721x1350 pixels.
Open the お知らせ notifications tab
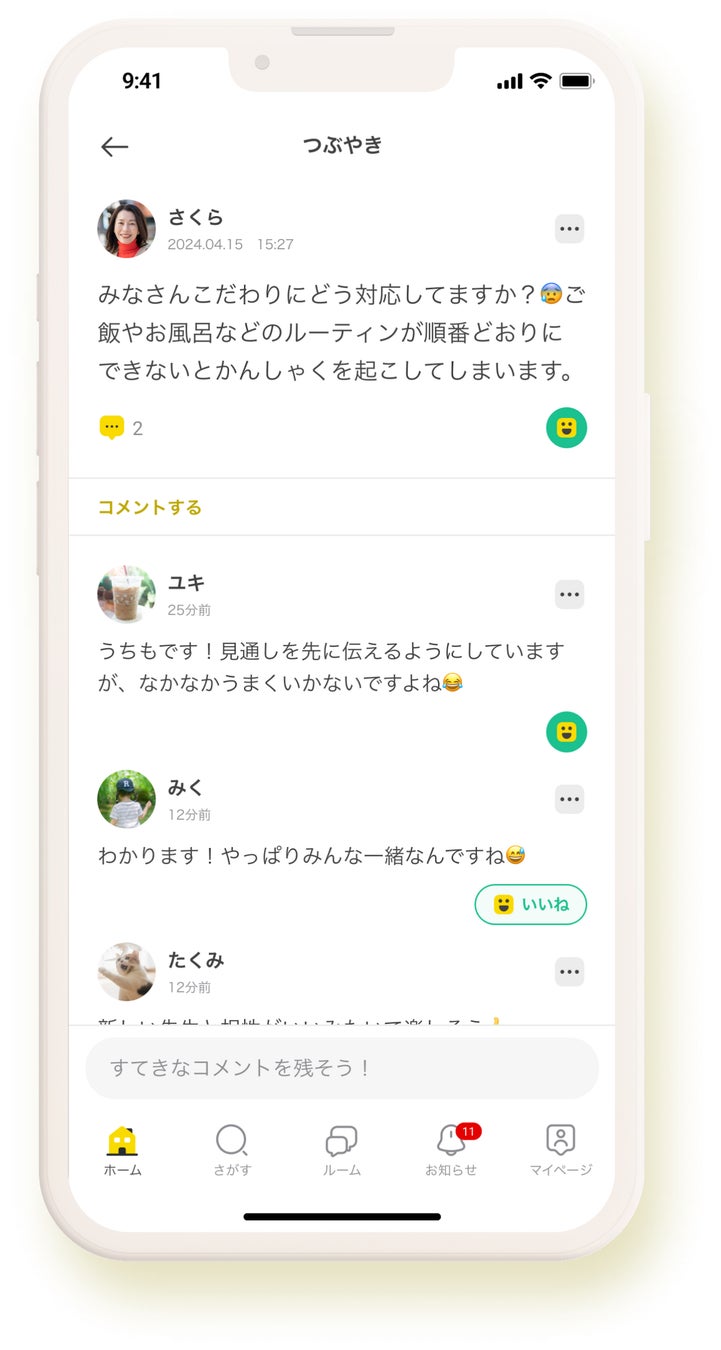[x=452, y=1150]
